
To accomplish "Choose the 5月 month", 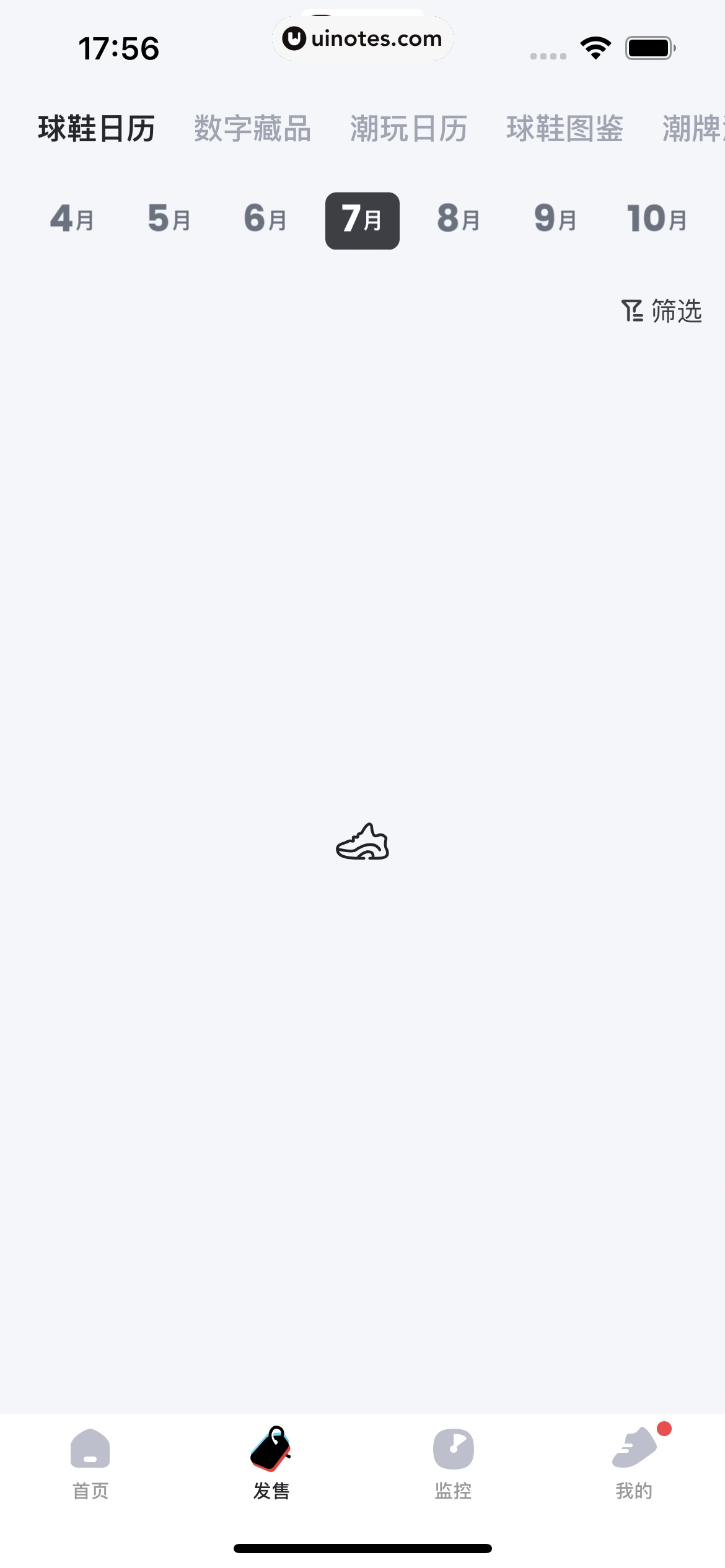I will pos(169,220).
